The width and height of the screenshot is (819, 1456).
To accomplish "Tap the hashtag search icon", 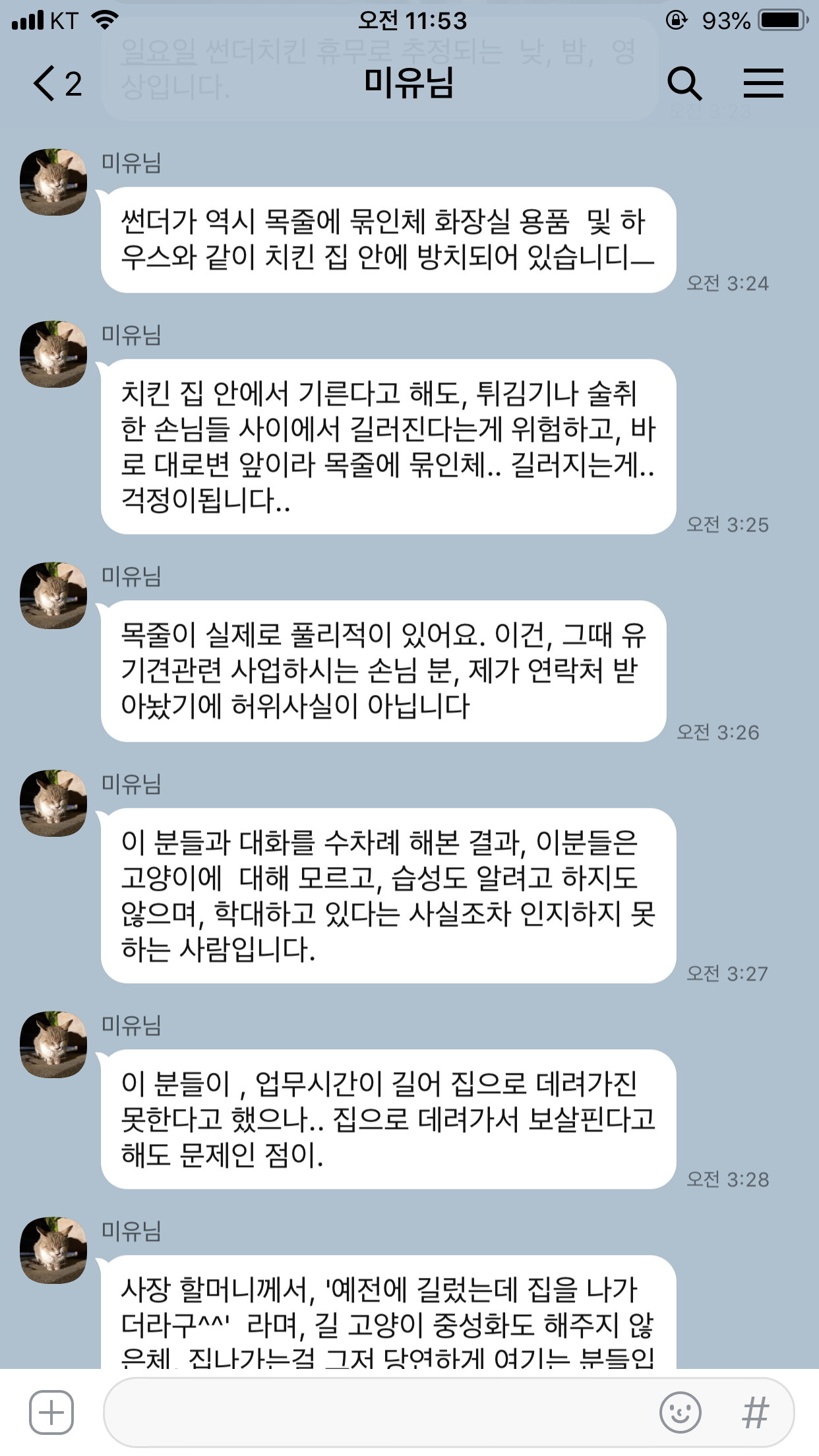I will pos(755,1412).
